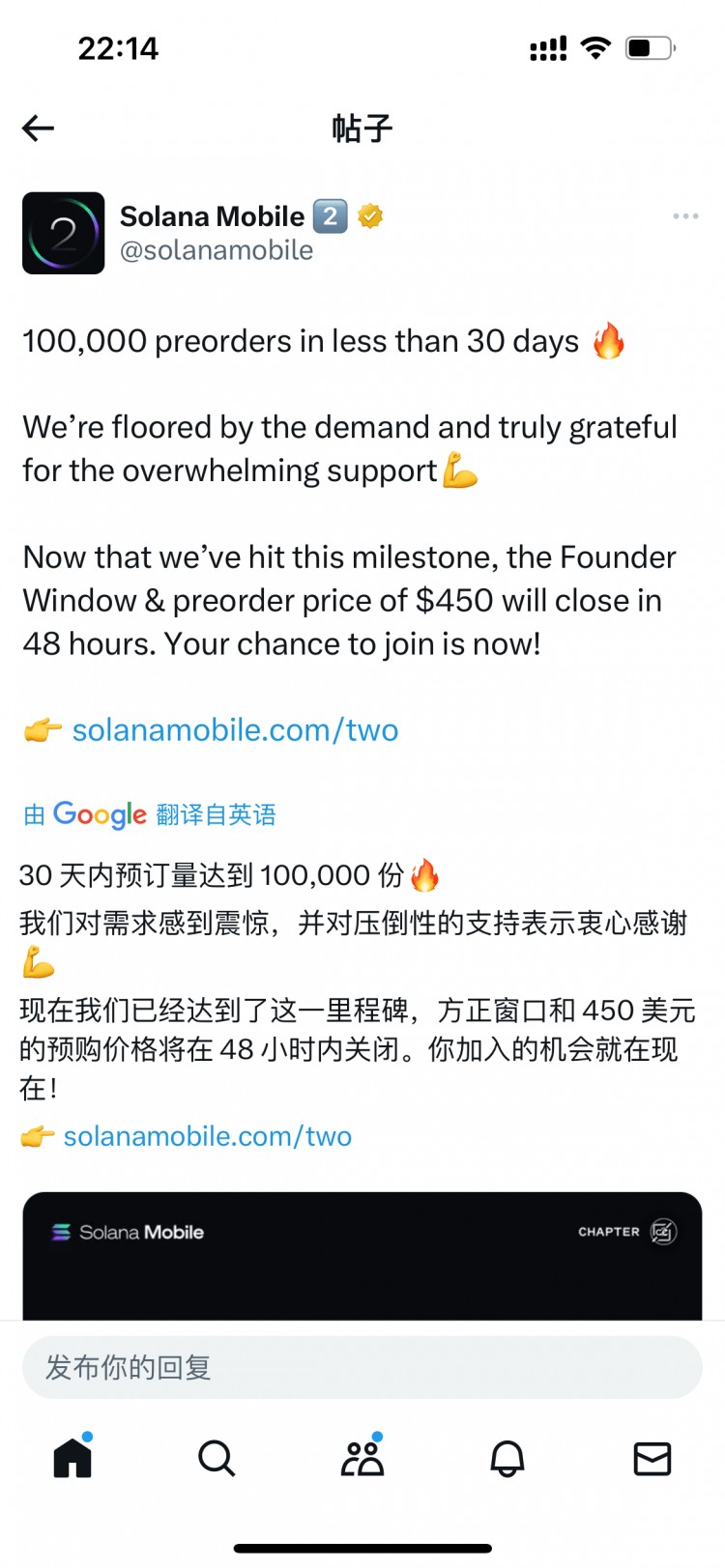
Task: Open the Notifications bell tab
Action: pos(507,1458)
